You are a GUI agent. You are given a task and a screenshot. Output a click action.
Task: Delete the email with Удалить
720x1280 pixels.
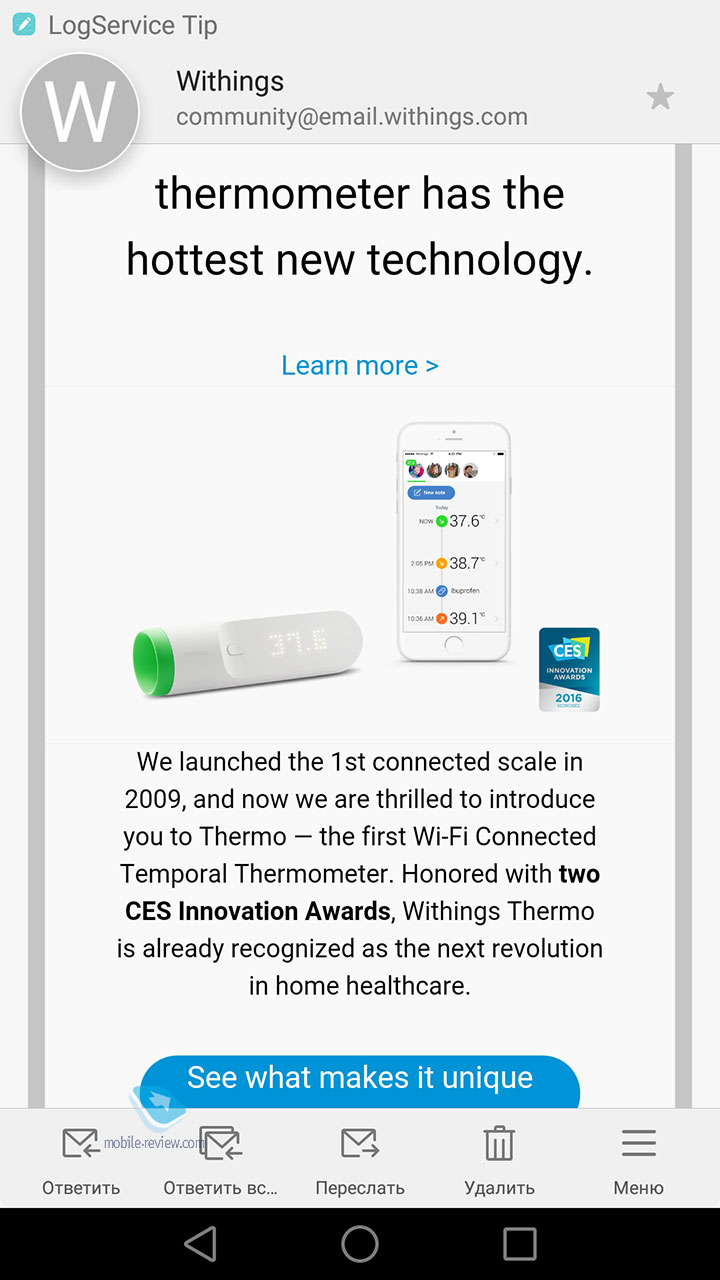pyautogui.click(x=499, y=1159)
